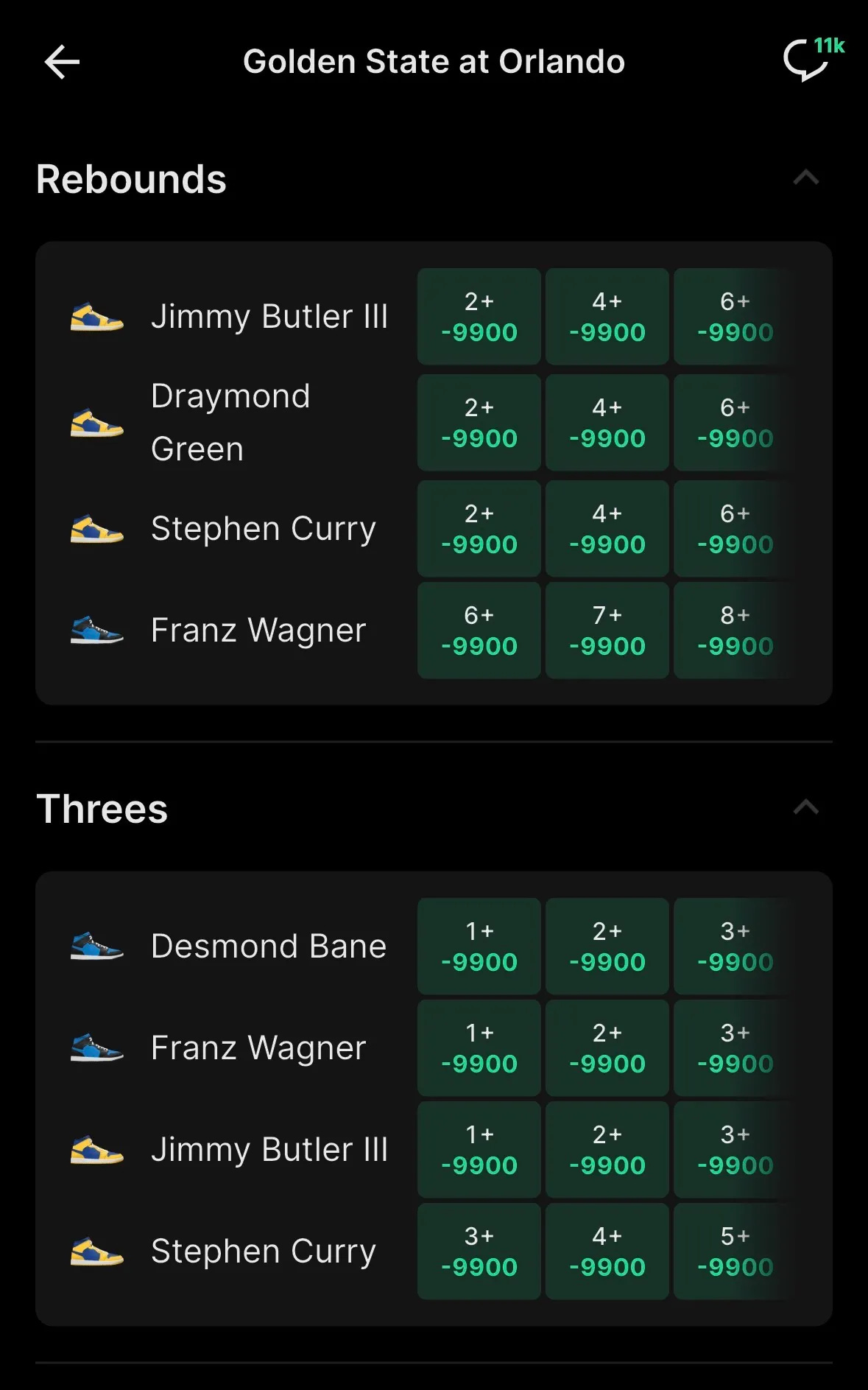
Task: Tap Stephen Curry 4+ rebounds odds
Action: coord(607,529)
